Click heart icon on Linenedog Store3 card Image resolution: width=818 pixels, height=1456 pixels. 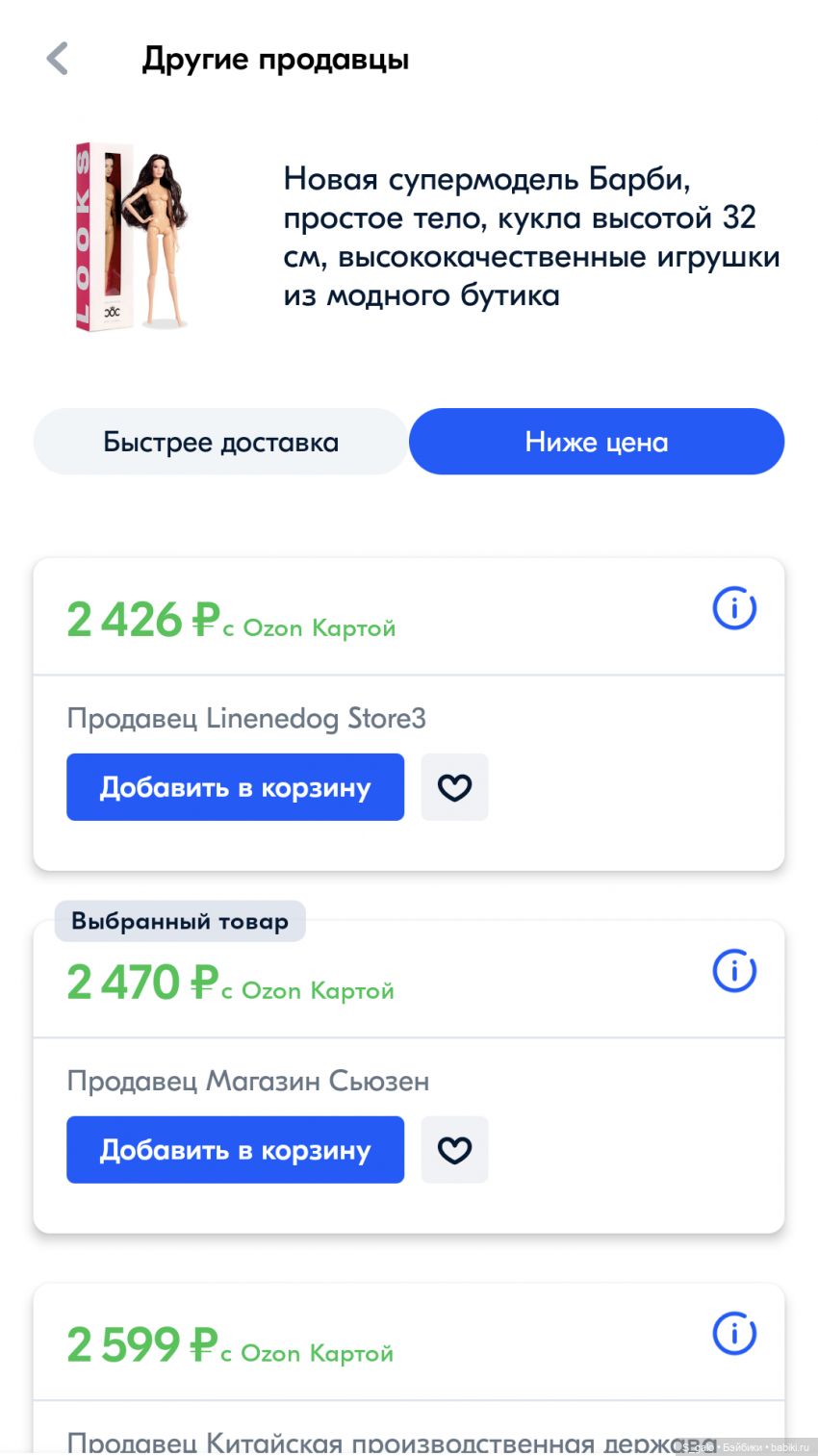[x=454, y=786]
